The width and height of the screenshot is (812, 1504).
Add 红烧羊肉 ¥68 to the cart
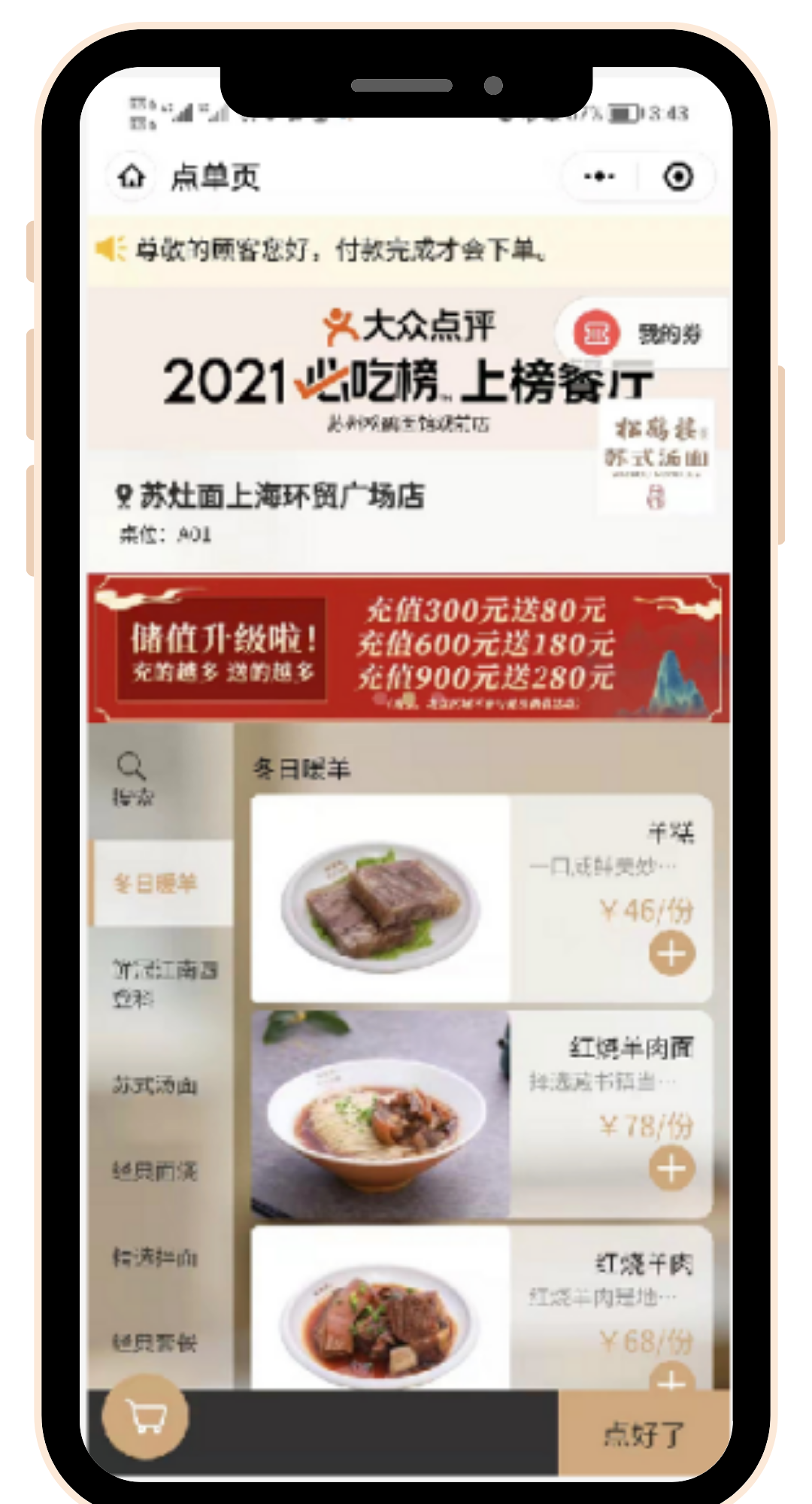[x=671, y=1381]
